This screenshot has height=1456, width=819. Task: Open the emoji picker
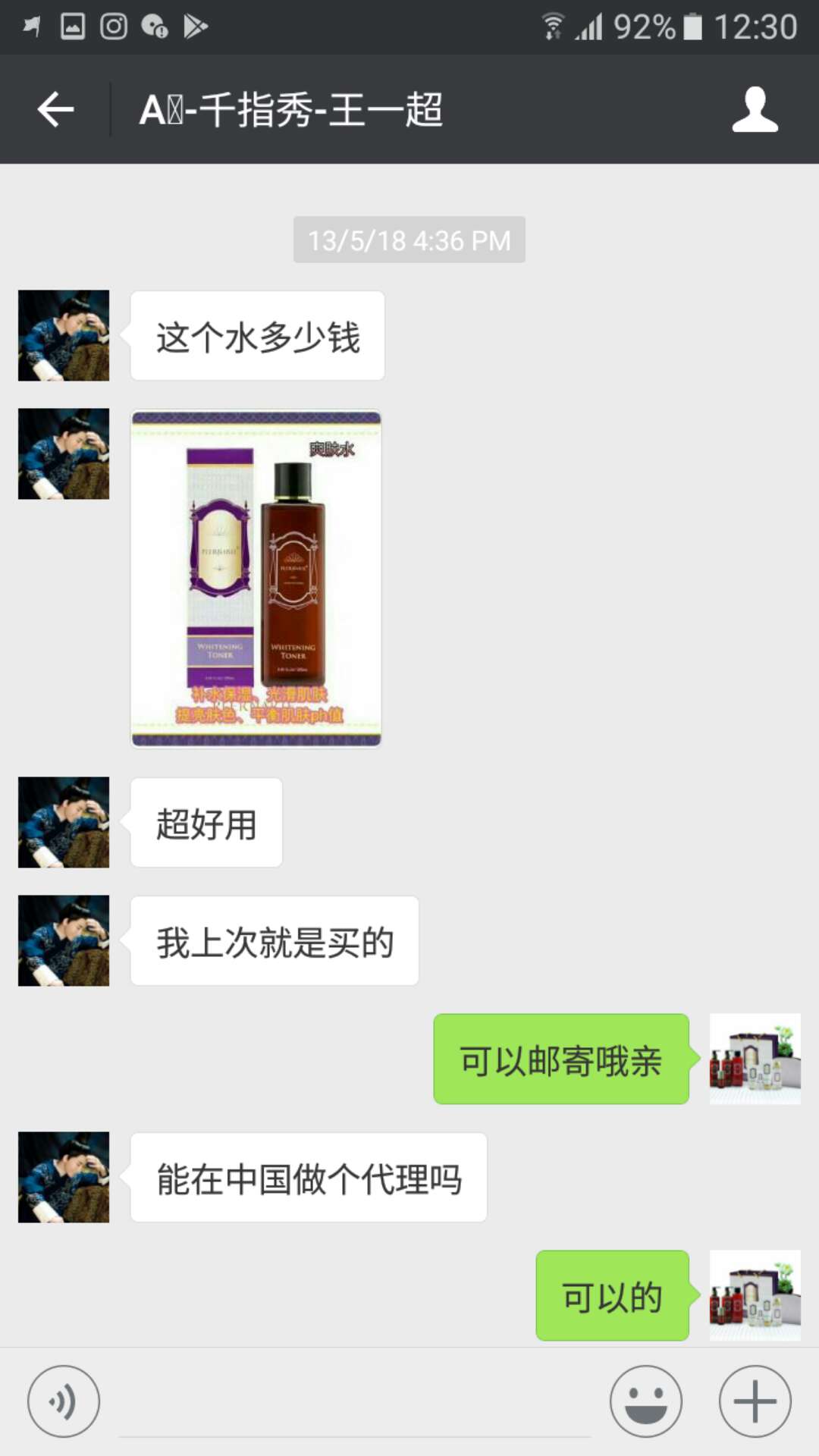646,1401
